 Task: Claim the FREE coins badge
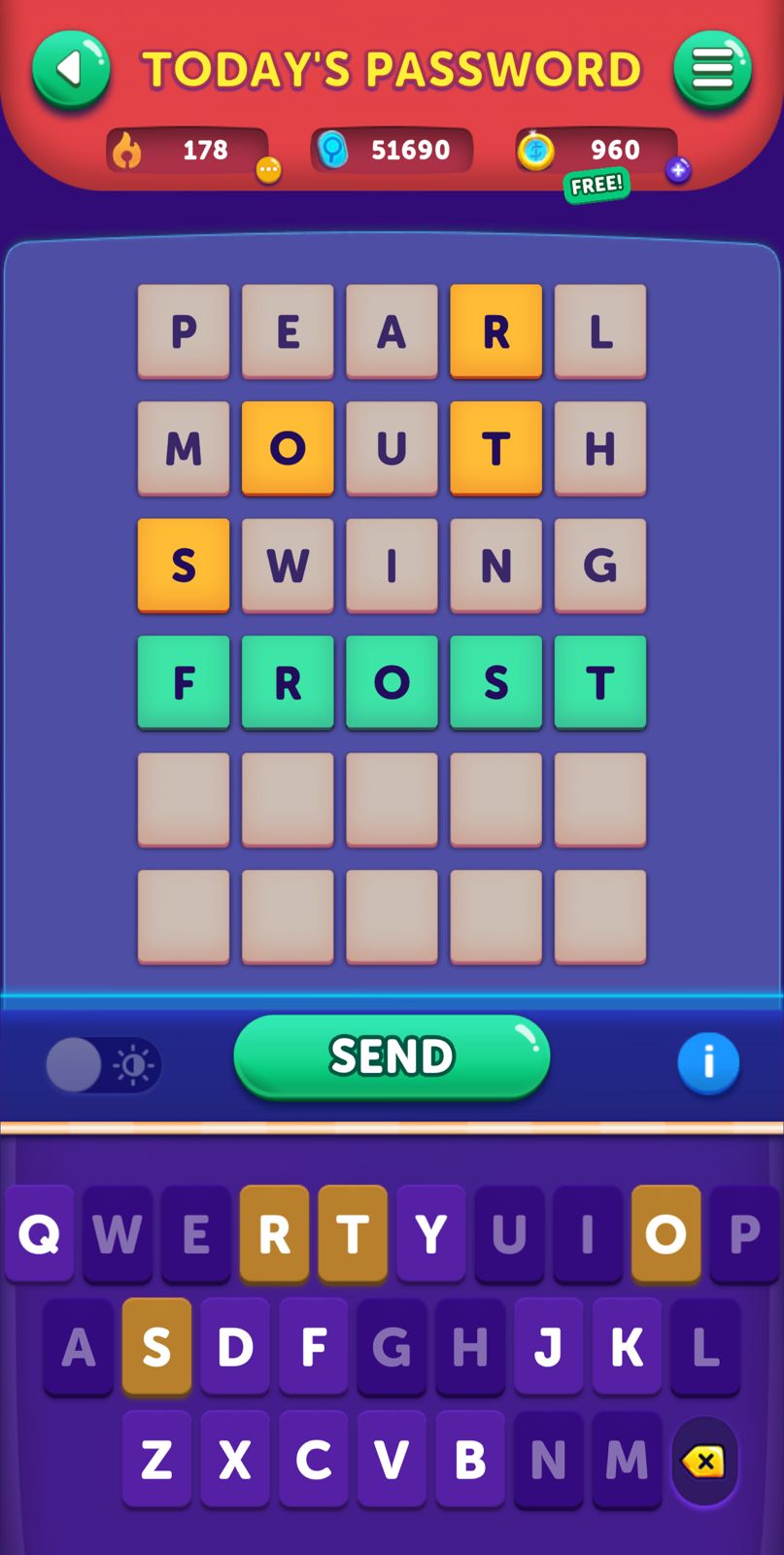[x=597, y=185]
